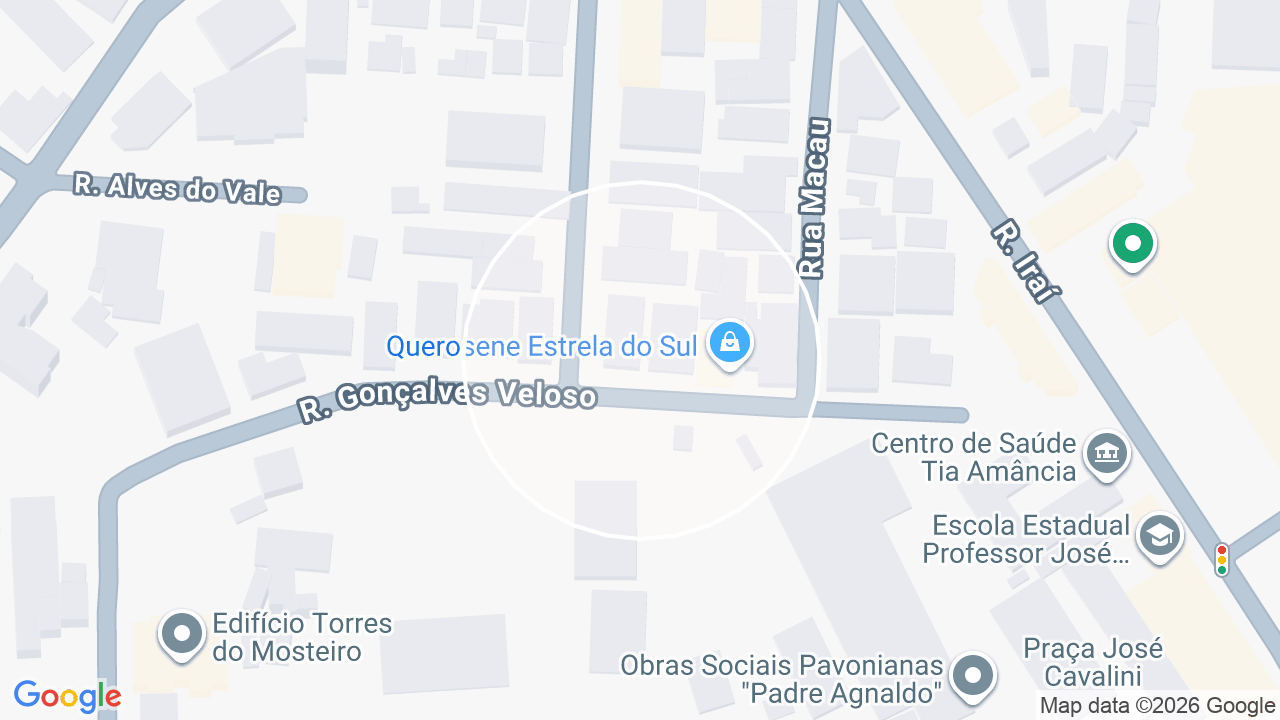Select the Obras Sociais Pavonianas "Padre Agnaldo" marker
The width and height of the screenshot is (1280, 720).
coord(972,676)
